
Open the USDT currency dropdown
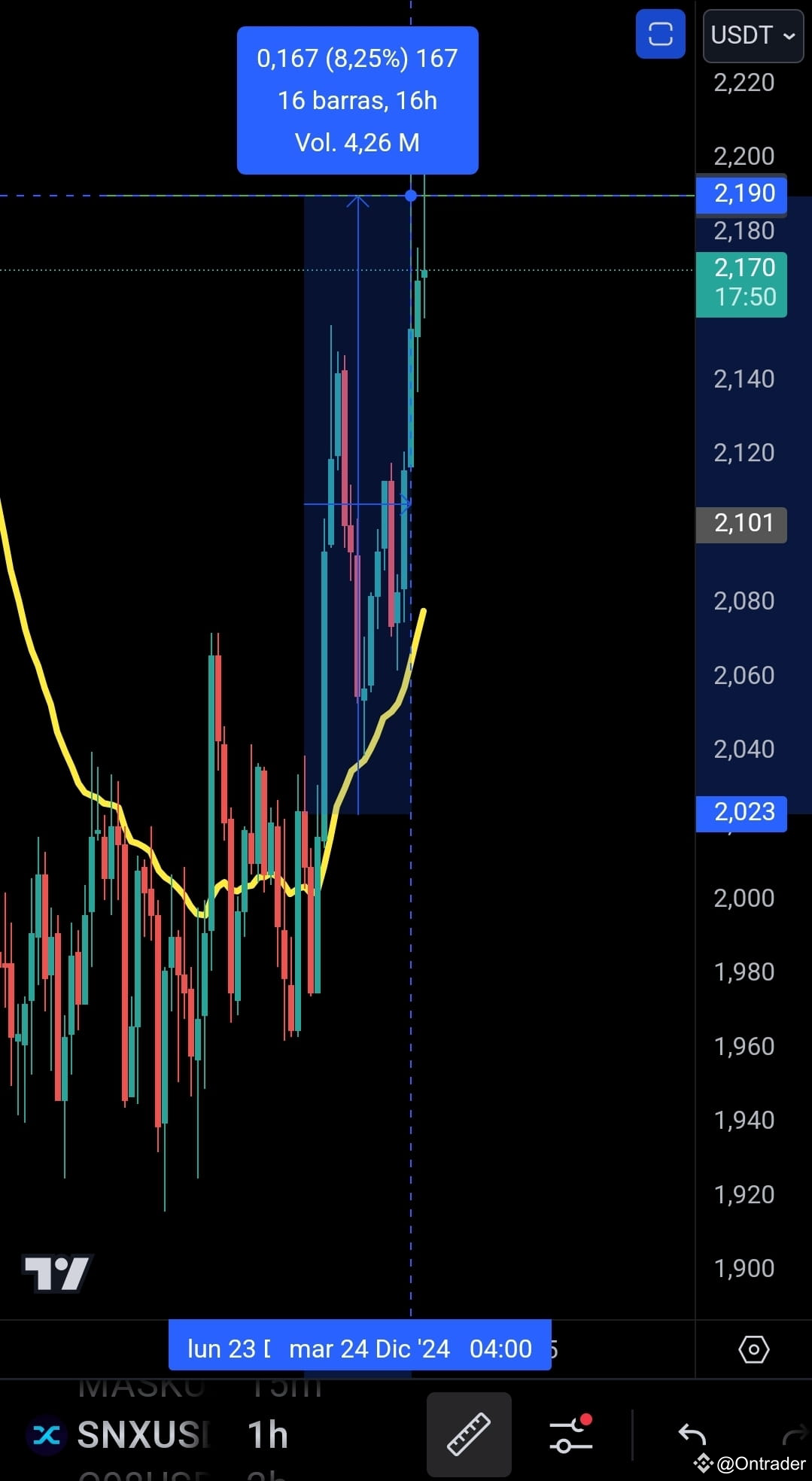(752, 35)
